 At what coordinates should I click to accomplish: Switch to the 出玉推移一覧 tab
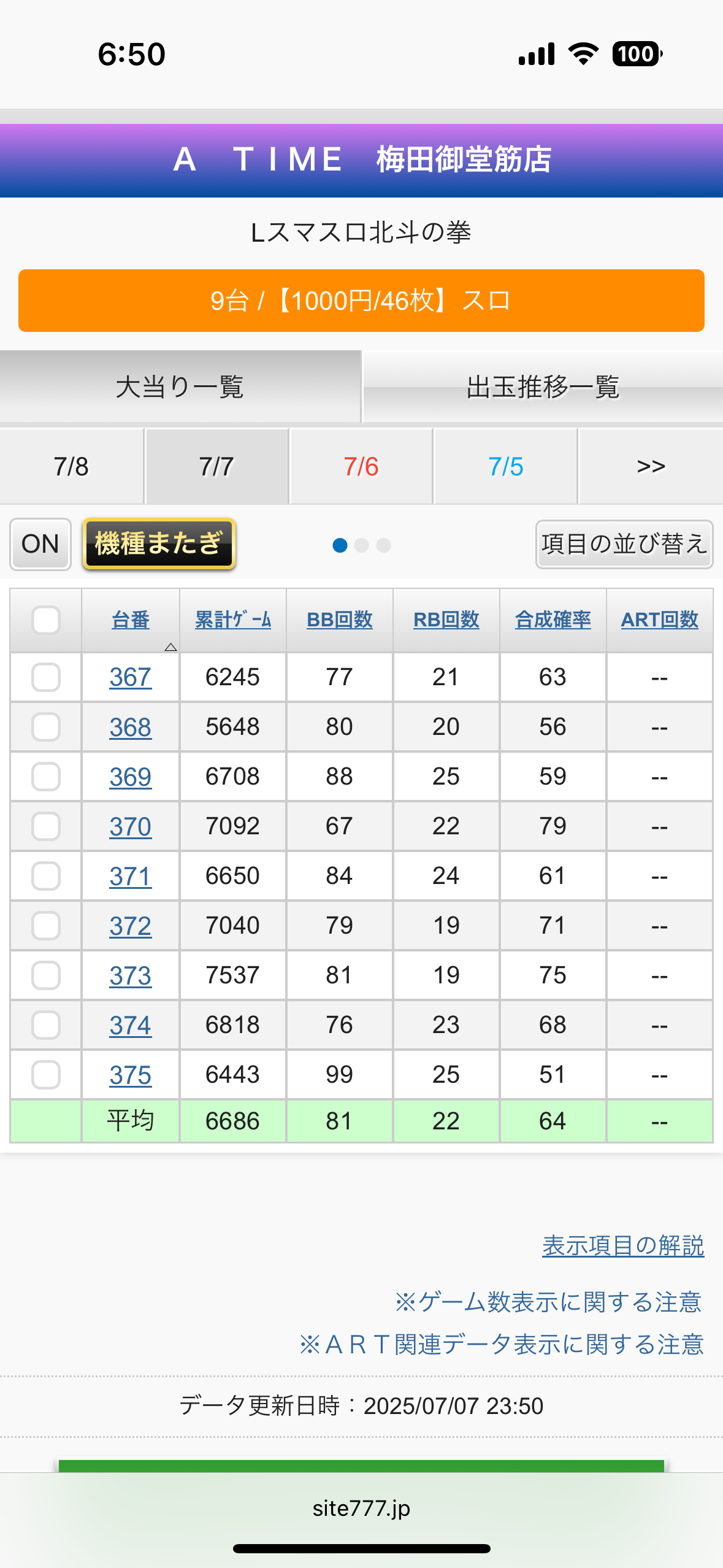coord(543,387)
